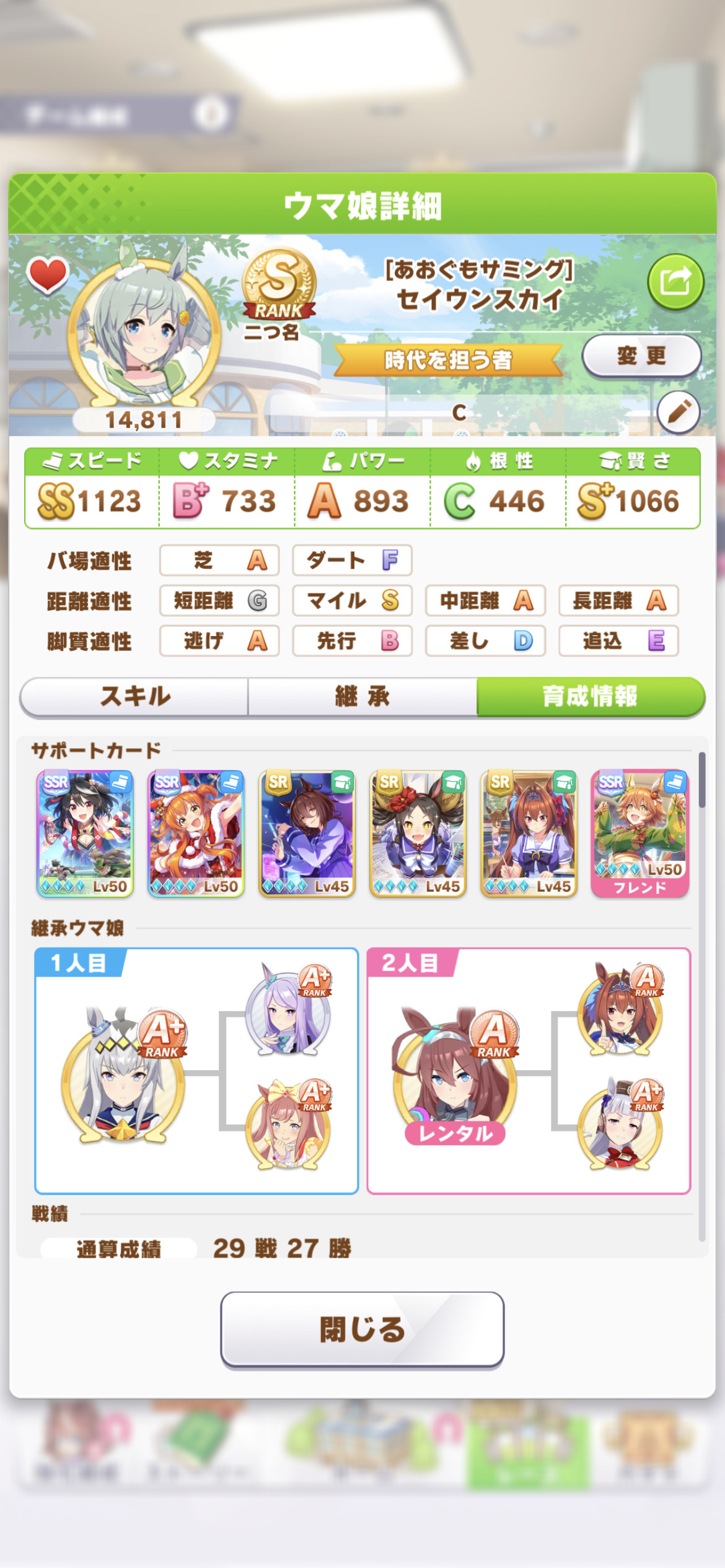The width and height of the screenshot is (725, 1568).
Task: Switch to the スキル tab
Action: 134,696
